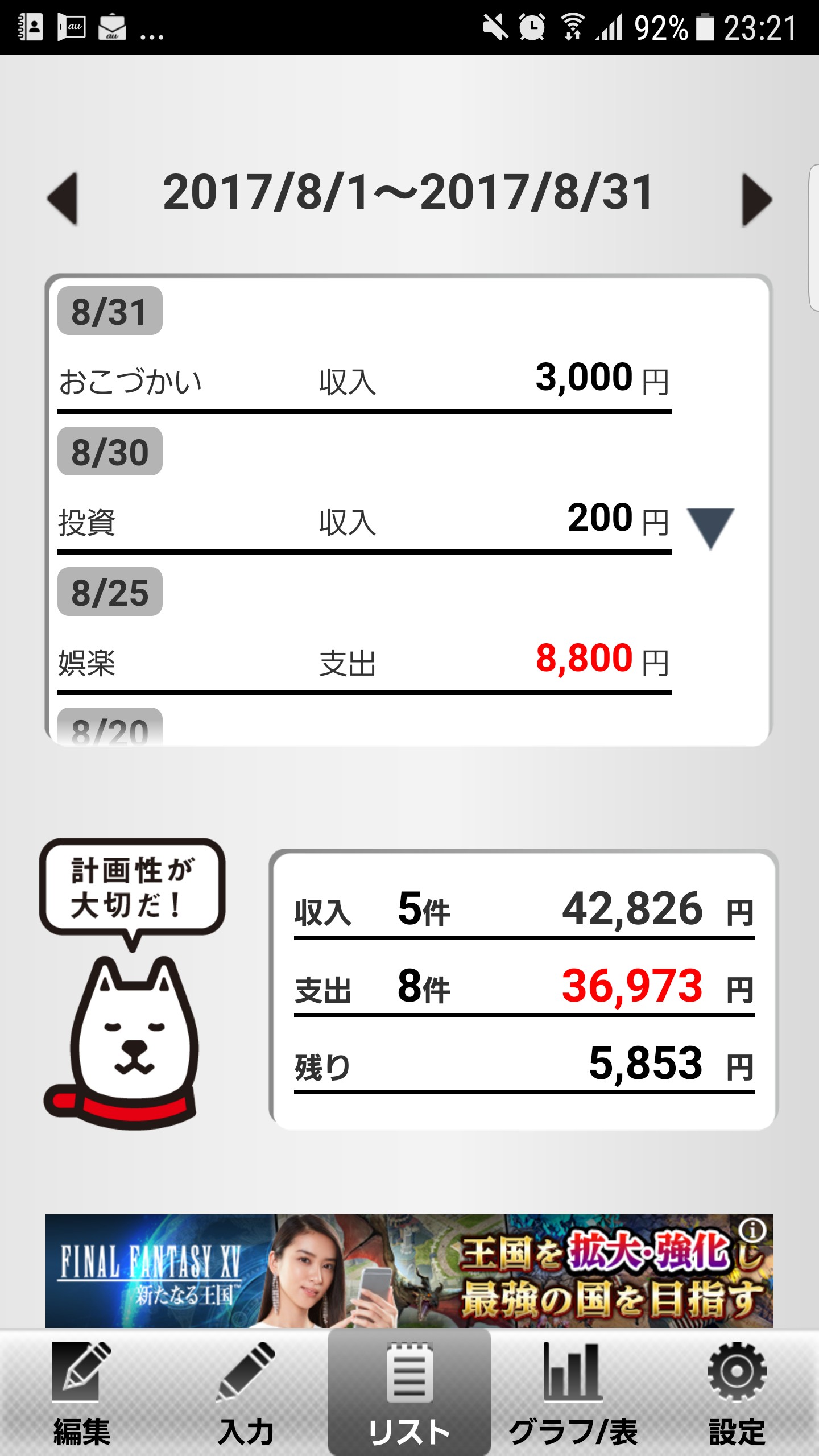Go to the next month with right arrow
The height and width of the screenshot is (1456, 819).
[x=757, y=200]
